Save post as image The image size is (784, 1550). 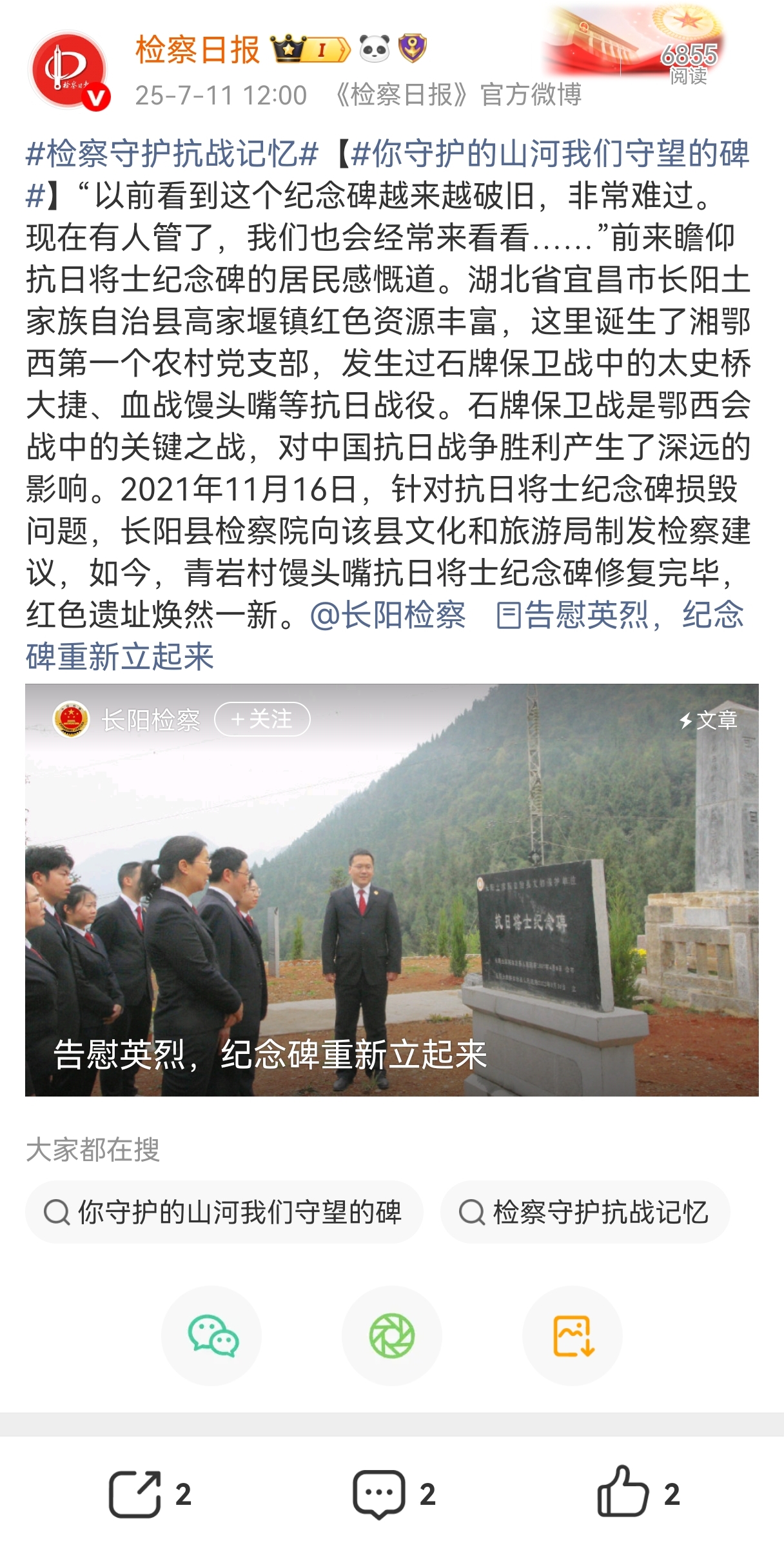[x=573, y=1336]
